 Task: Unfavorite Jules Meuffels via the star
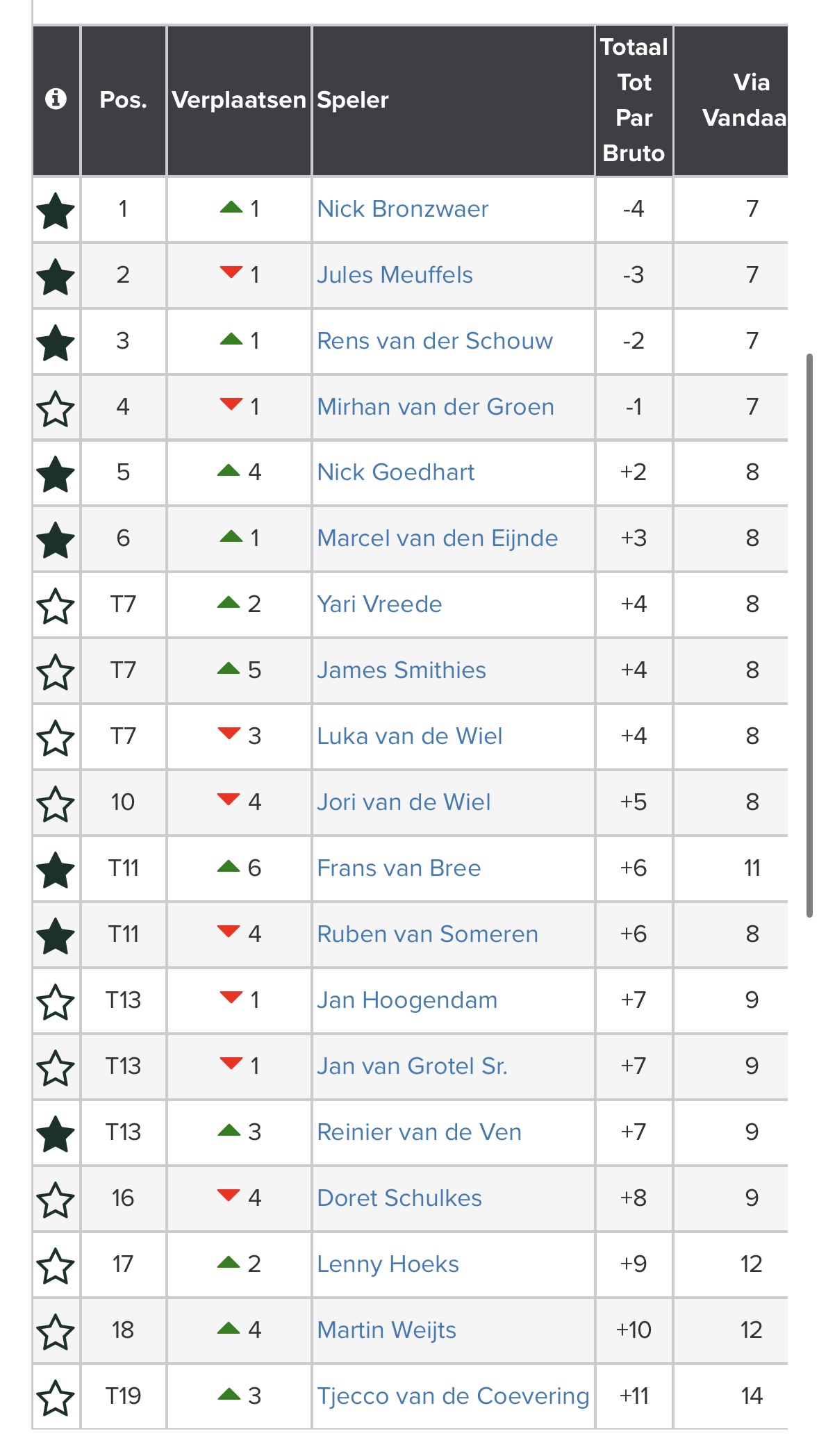(x=56, y=276)
